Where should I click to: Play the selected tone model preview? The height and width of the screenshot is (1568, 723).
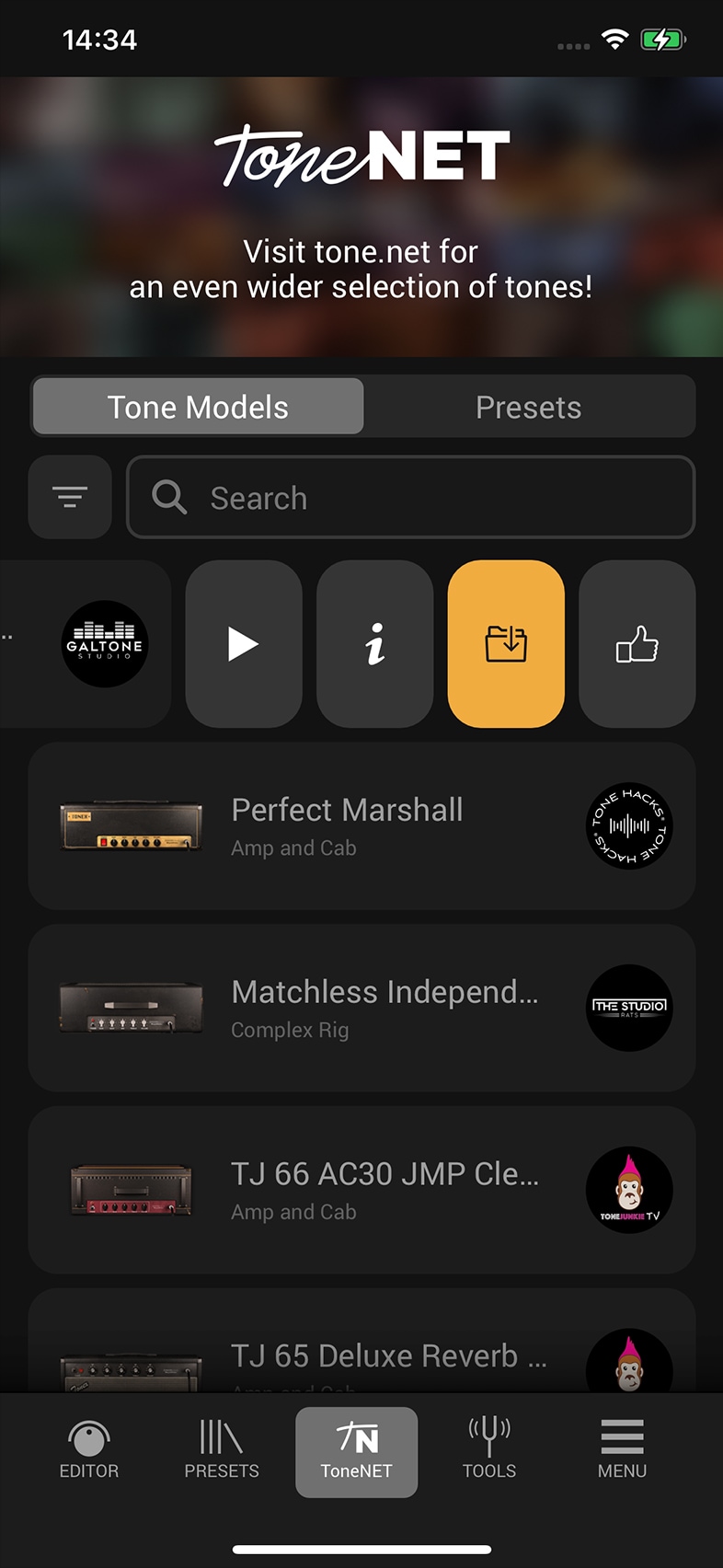click(x=244, y=643)
